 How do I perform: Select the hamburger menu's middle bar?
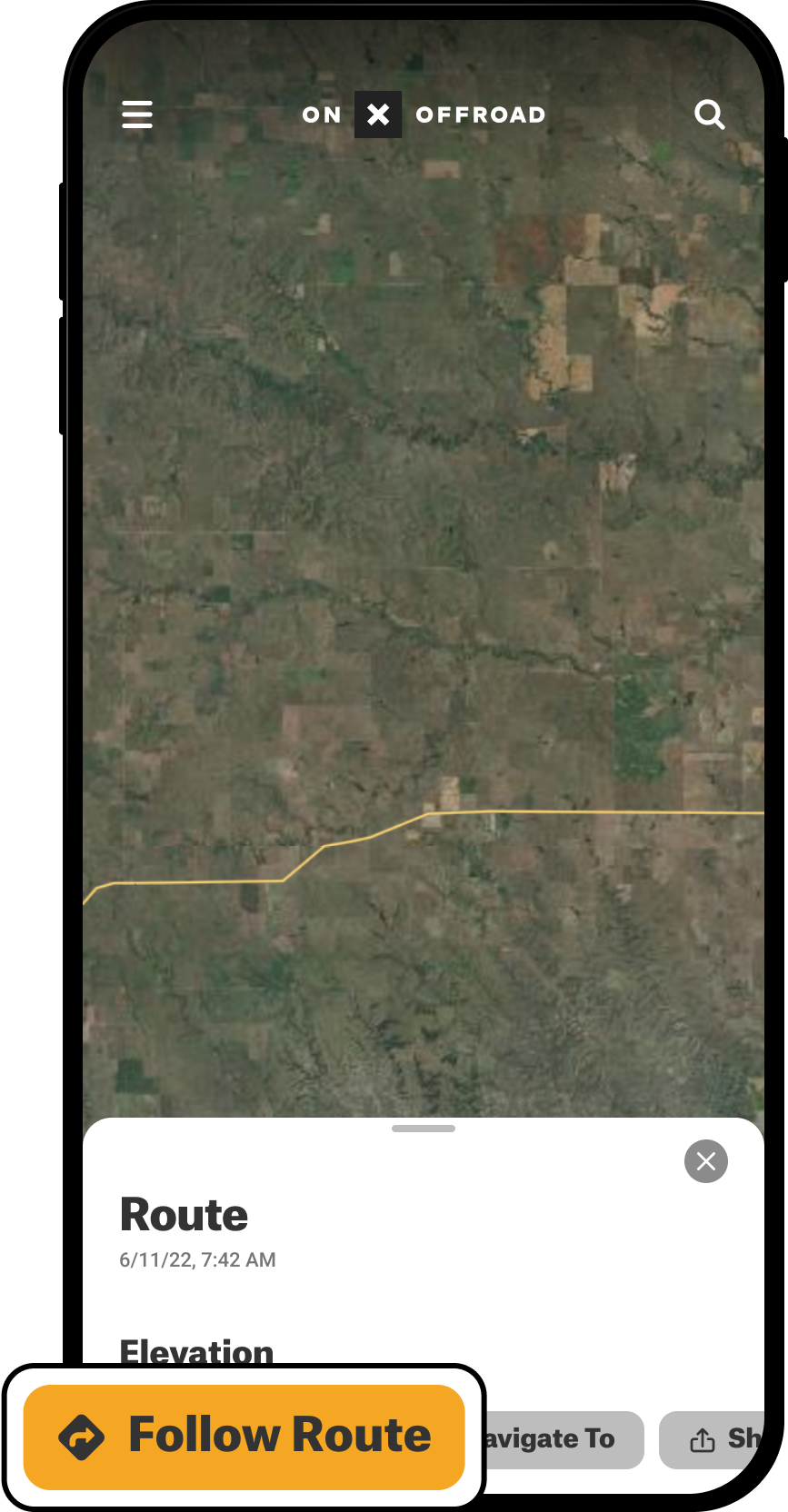pyautogui.click(x=136, y=114)
